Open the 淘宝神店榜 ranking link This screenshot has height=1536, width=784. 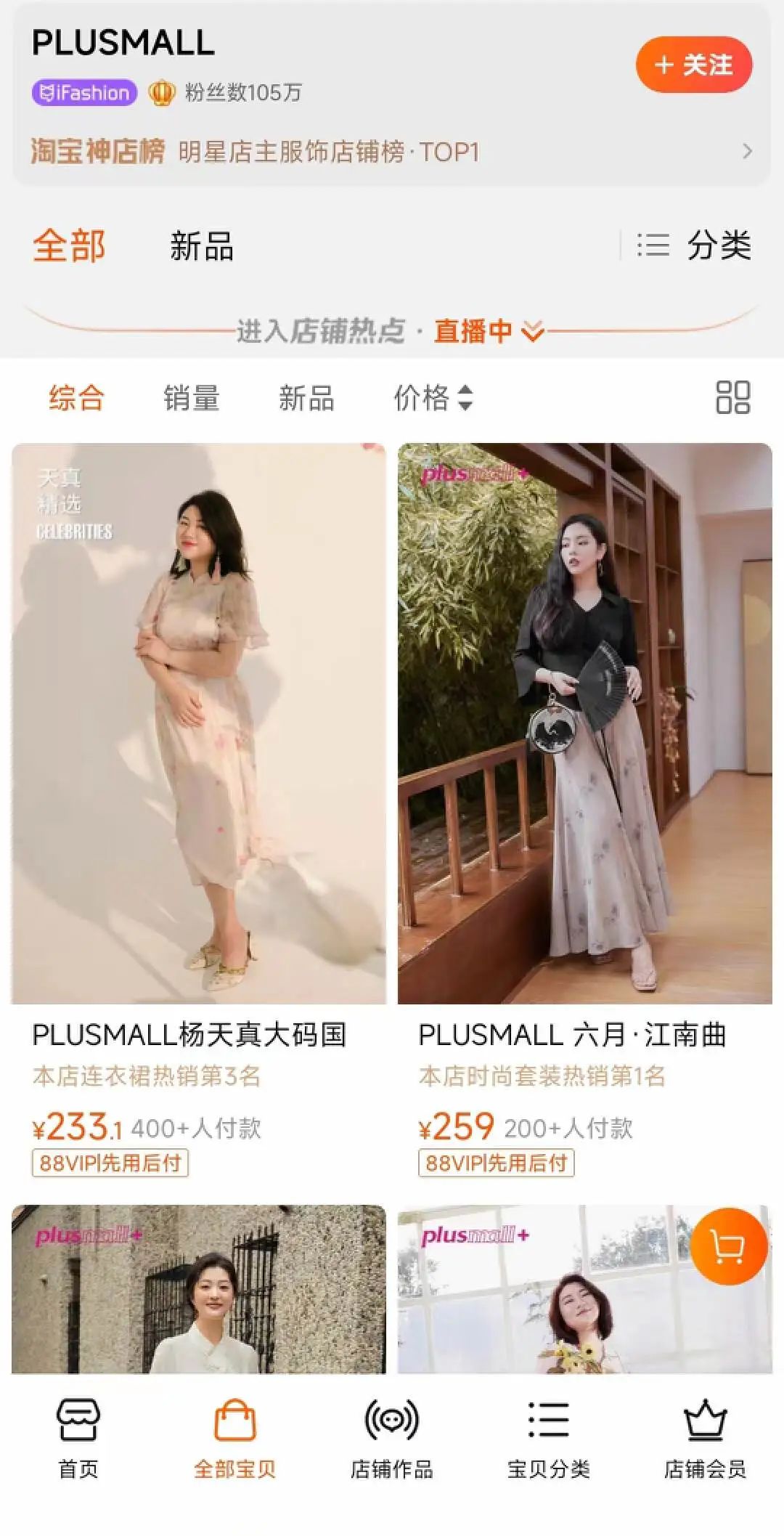click(x=391, y=152)
